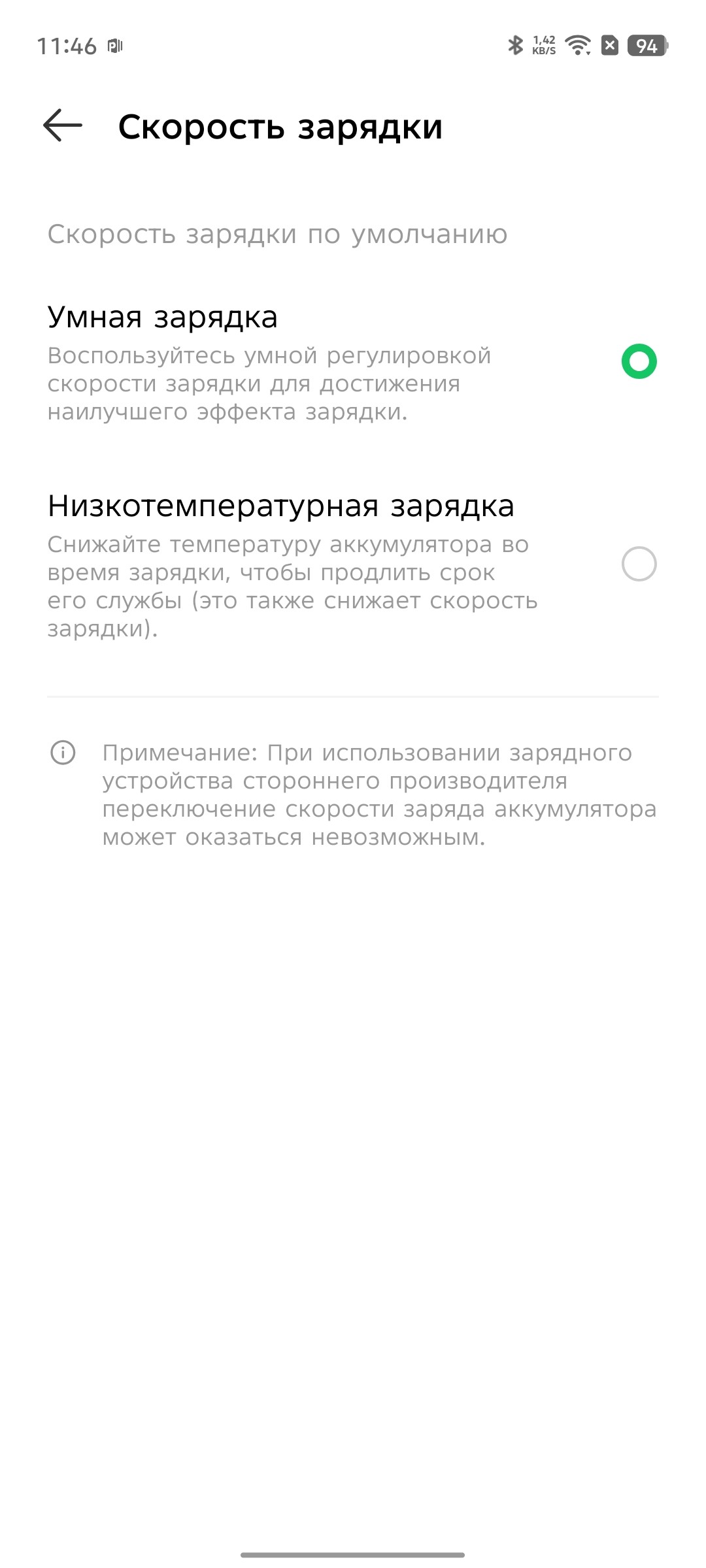Select the Умная зарядка option
Image resolution: width=706 pixels, height=1568 pixels.
click(x=638, y=361)
